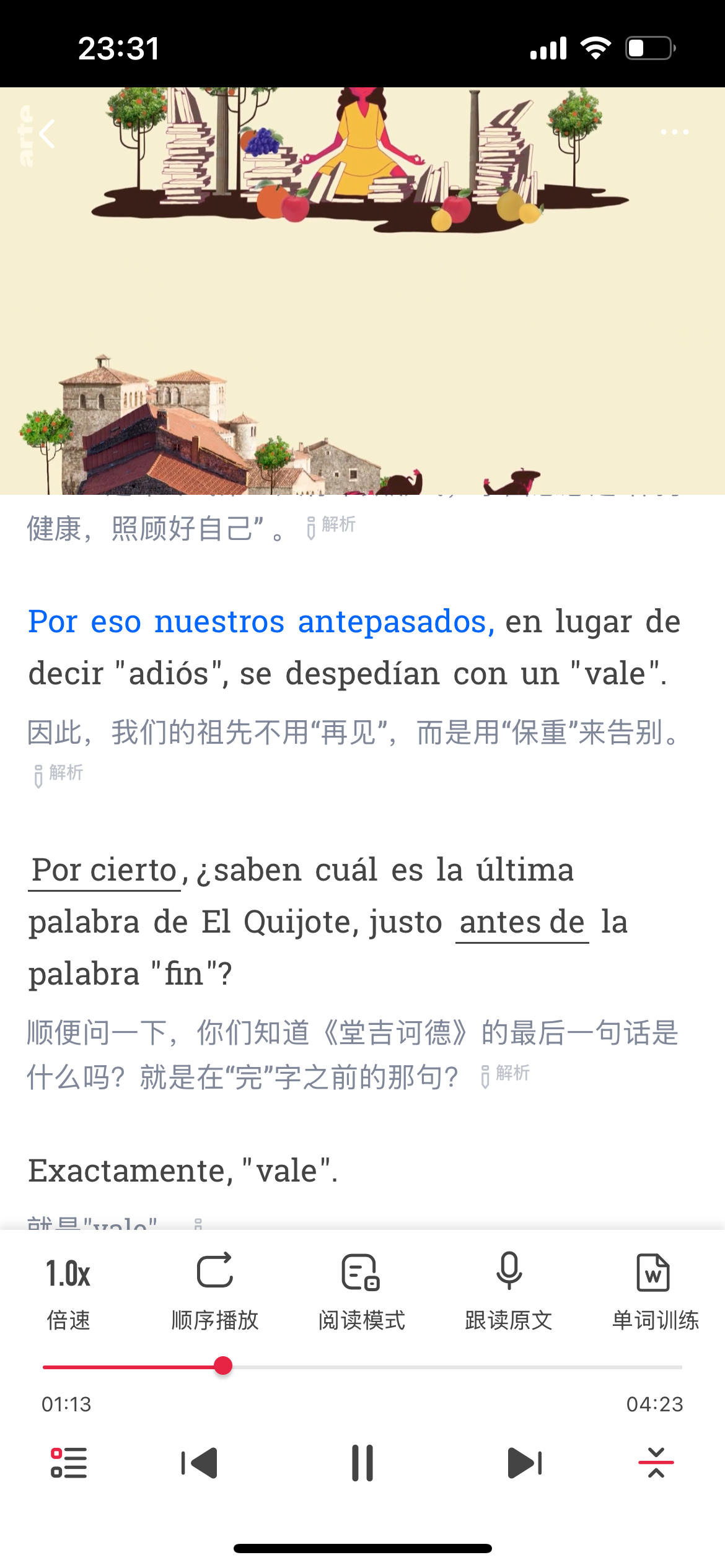
Task: Go back using the top-left arrow
Action: tap(47, 133)
